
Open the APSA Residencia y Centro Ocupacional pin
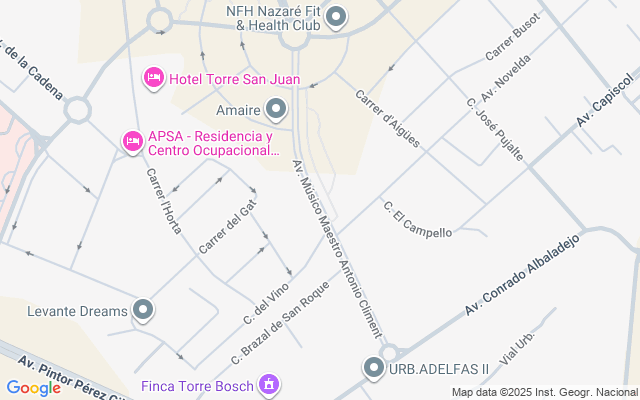(132, 142)
